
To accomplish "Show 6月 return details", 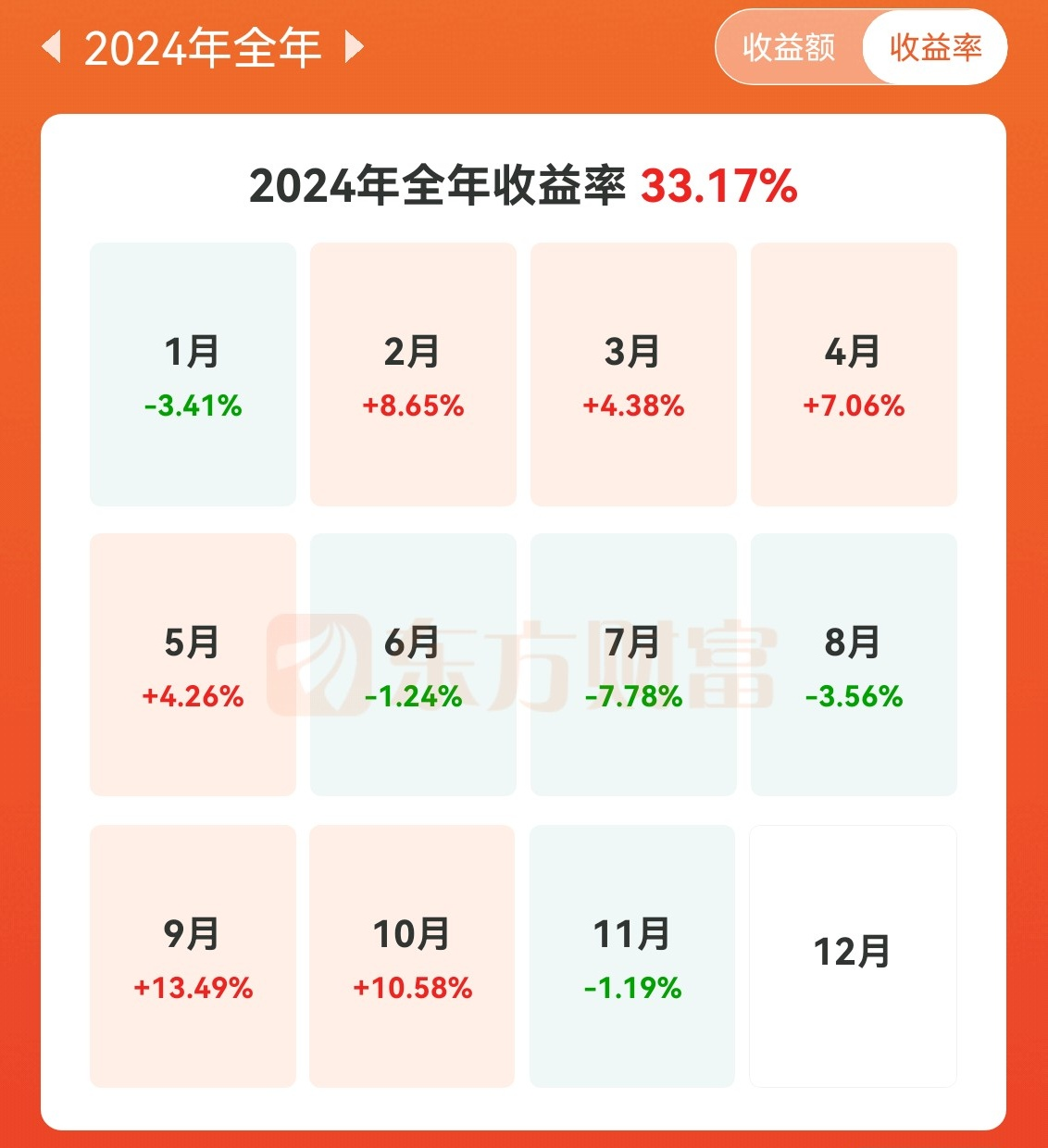I will point(413,665).
